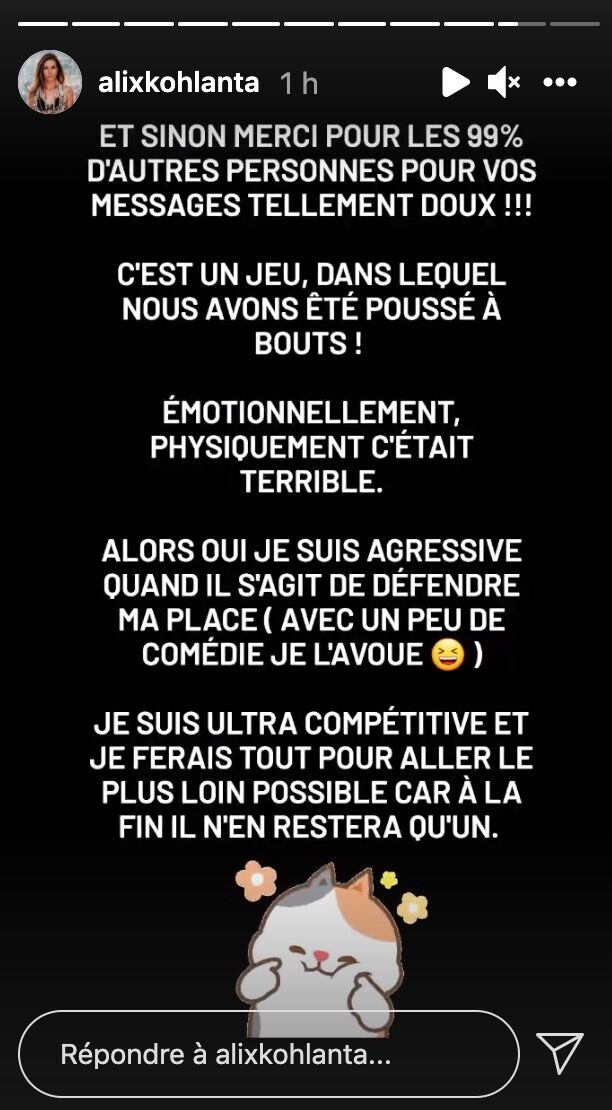The height and width of the screenshot is (1110, 612).
Task: Unmute the story sound
Action: (x=504, y=83)
